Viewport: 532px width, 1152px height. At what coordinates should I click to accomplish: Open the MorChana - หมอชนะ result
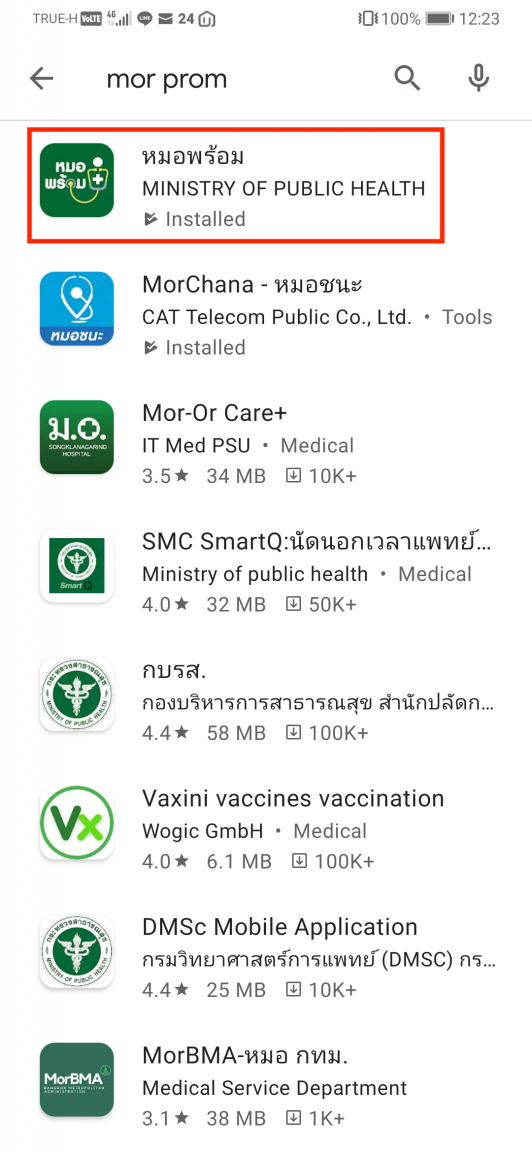point(266,313)
